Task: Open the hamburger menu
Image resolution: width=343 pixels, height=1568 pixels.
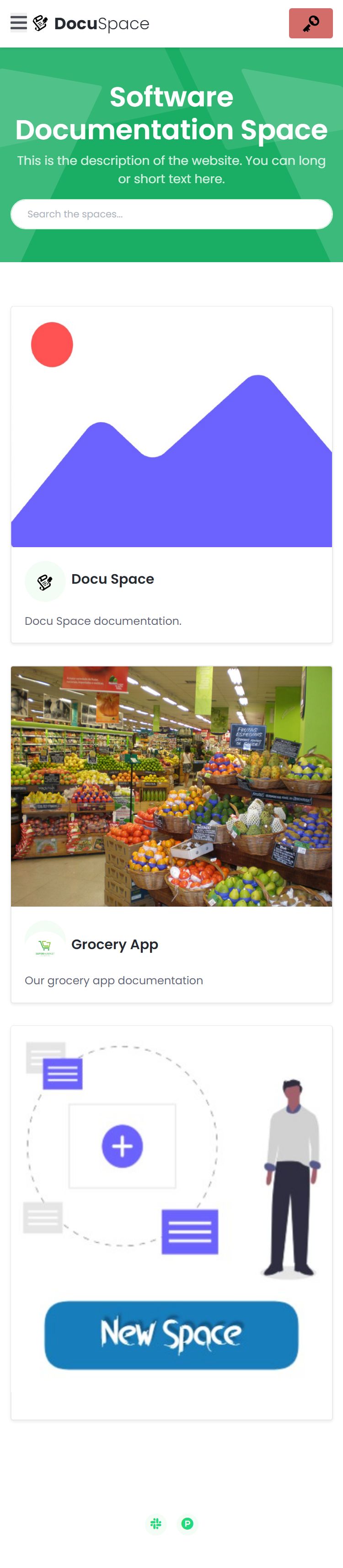Action: pos(19,23)
